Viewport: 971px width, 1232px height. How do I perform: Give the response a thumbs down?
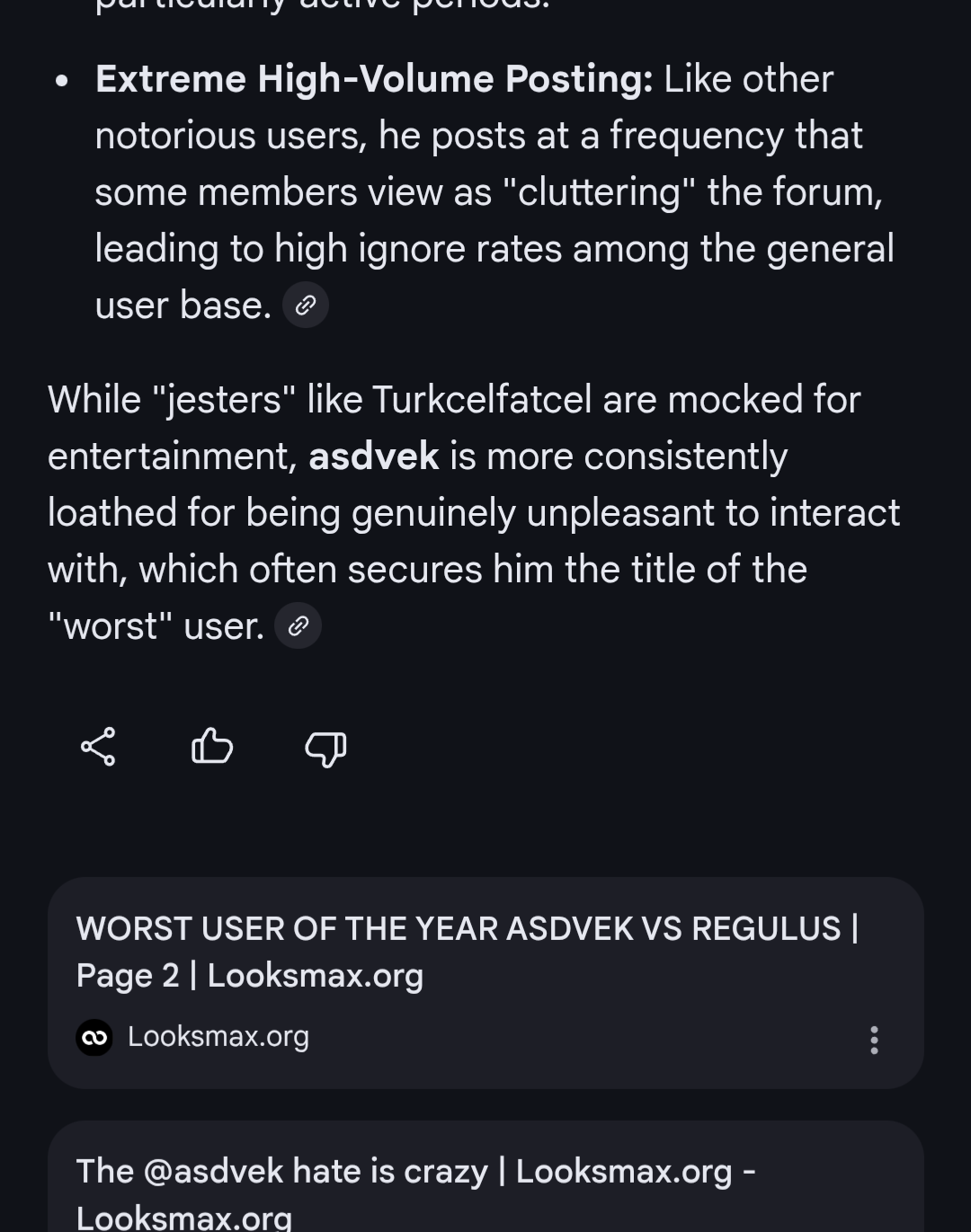click(325, 747)
